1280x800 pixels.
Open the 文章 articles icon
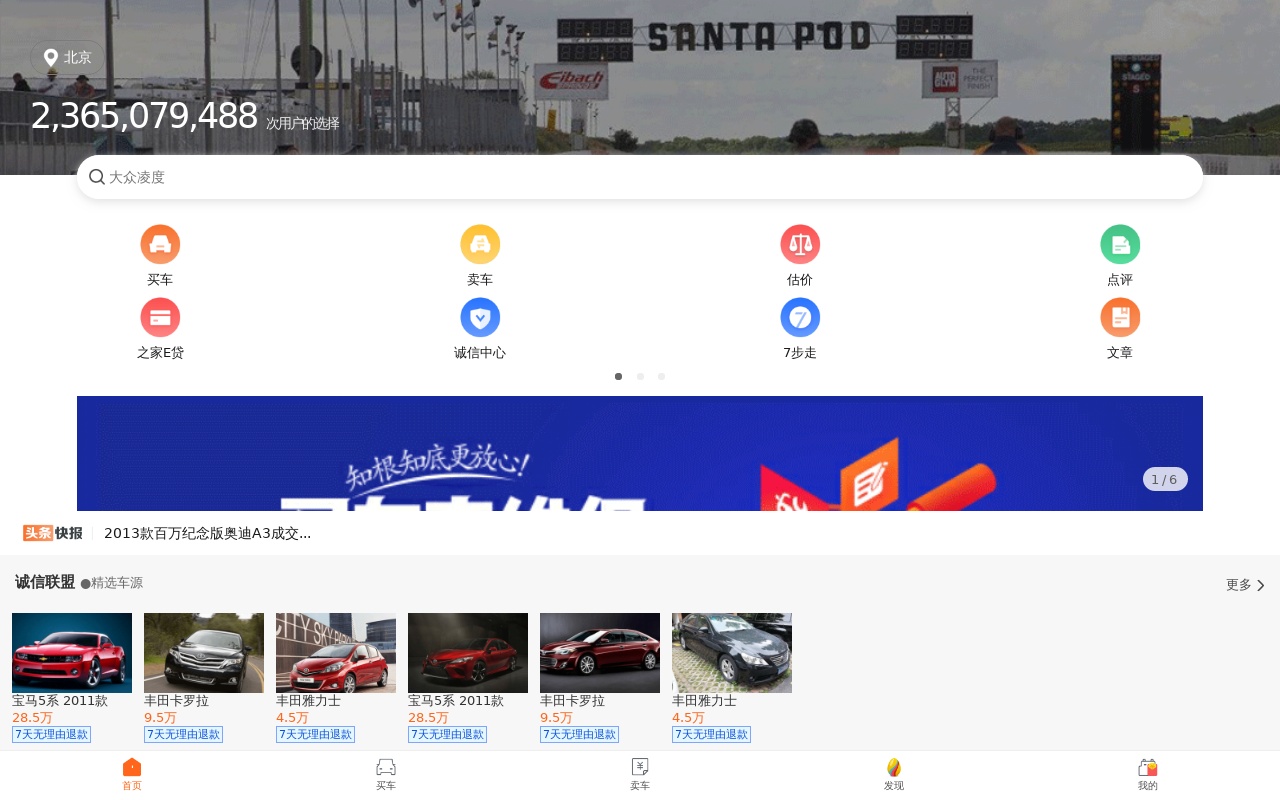1120,318
